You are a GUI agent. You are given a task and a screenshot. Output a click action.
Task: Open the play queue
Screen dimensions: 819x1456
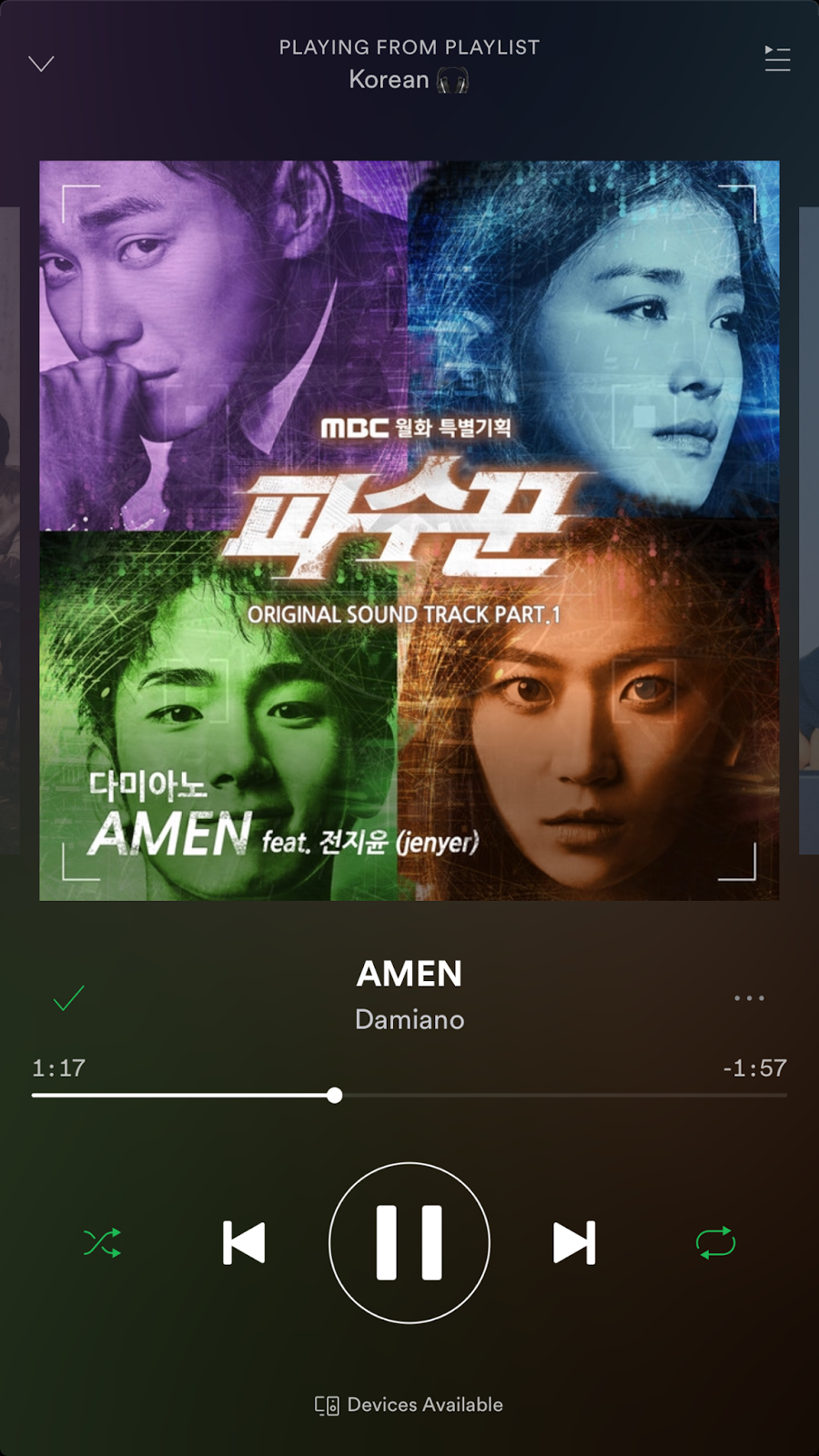click(778, 60)
